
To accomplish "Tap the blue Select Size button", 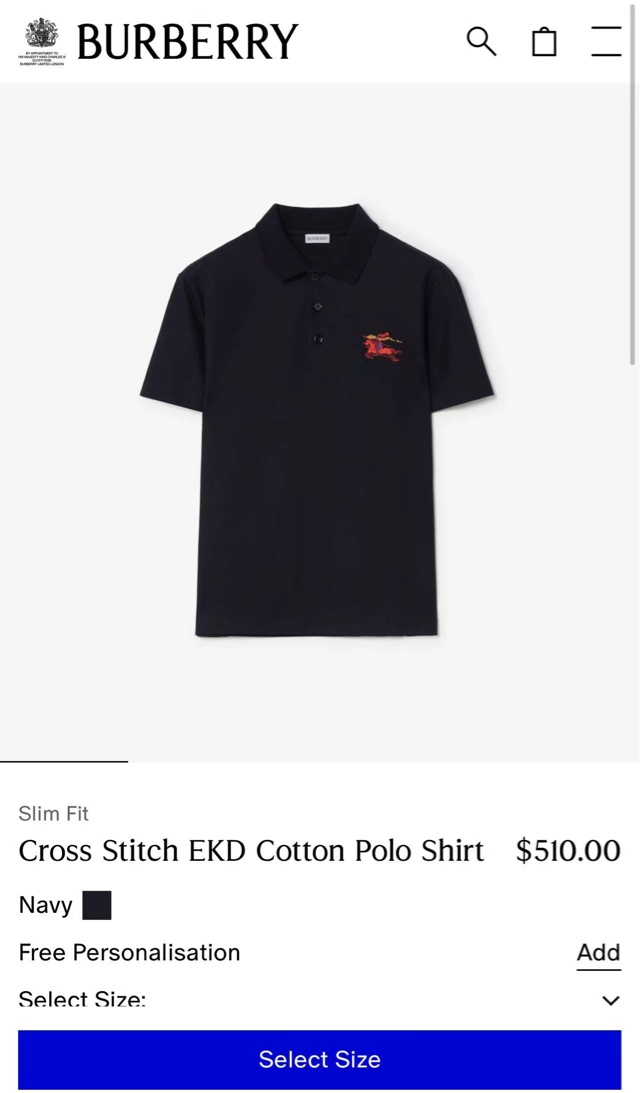I will click(x=319, y=1059).
